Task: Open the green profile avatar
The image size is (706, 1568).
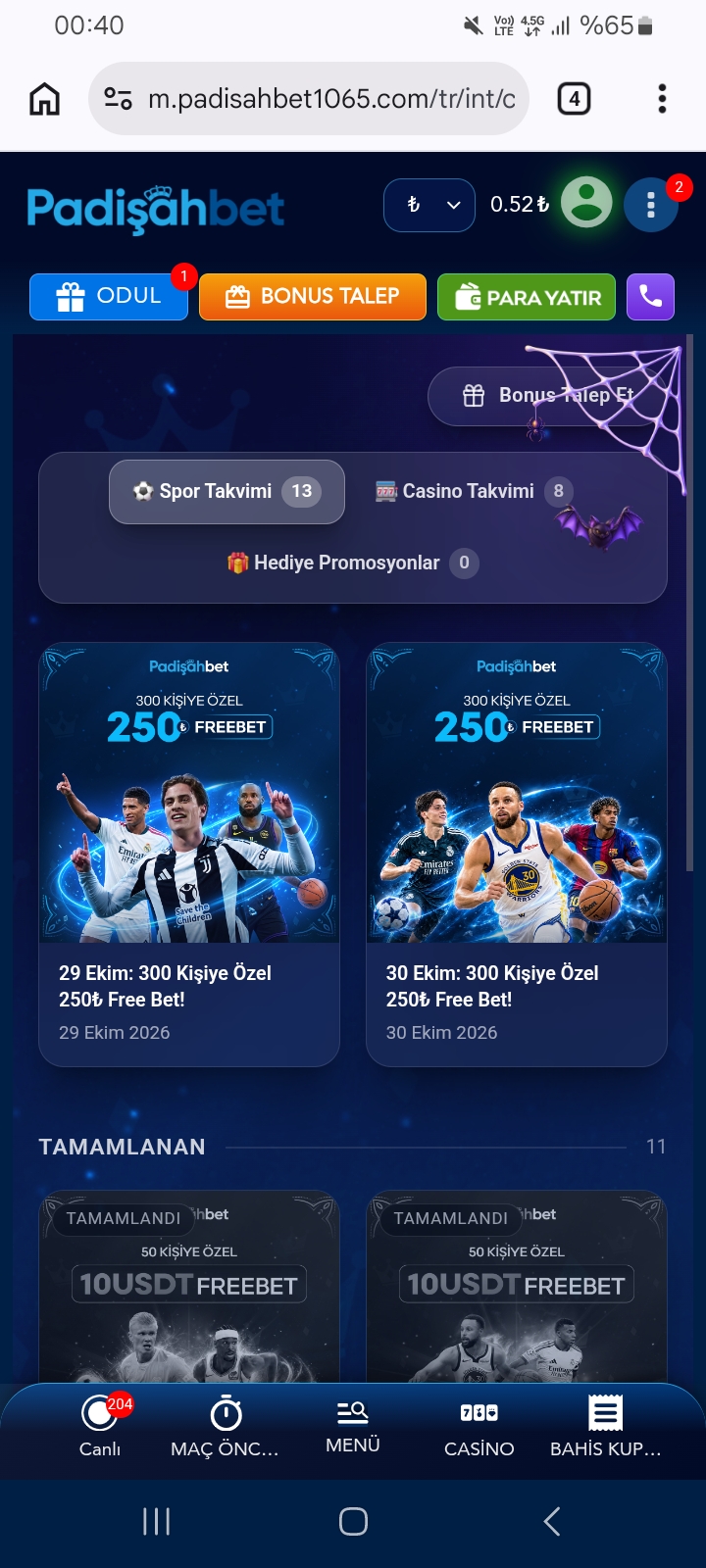Action: pos(586,204)
